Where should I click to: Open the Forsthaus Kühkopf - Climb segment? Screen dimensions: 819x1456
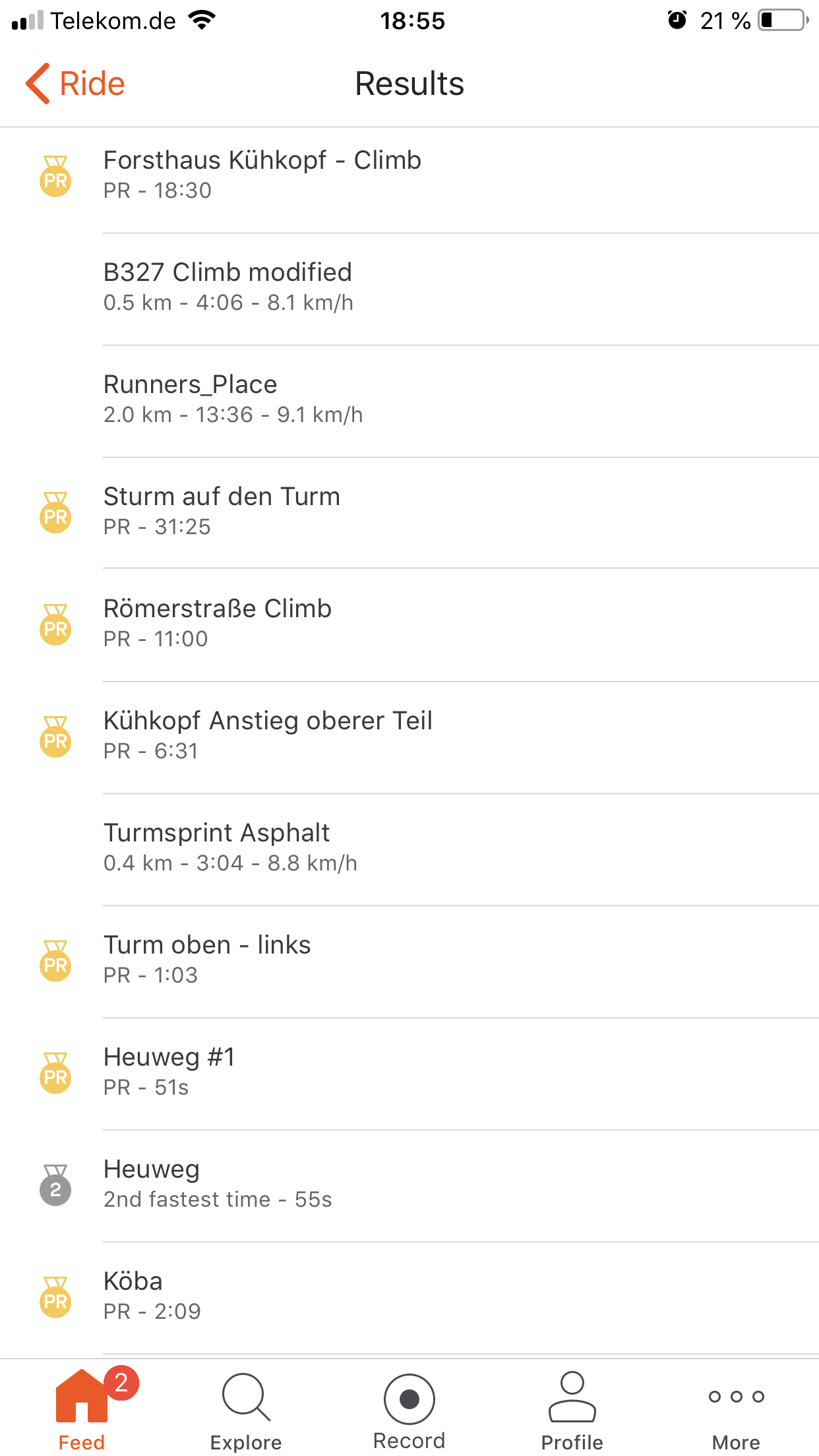point(409,177)
